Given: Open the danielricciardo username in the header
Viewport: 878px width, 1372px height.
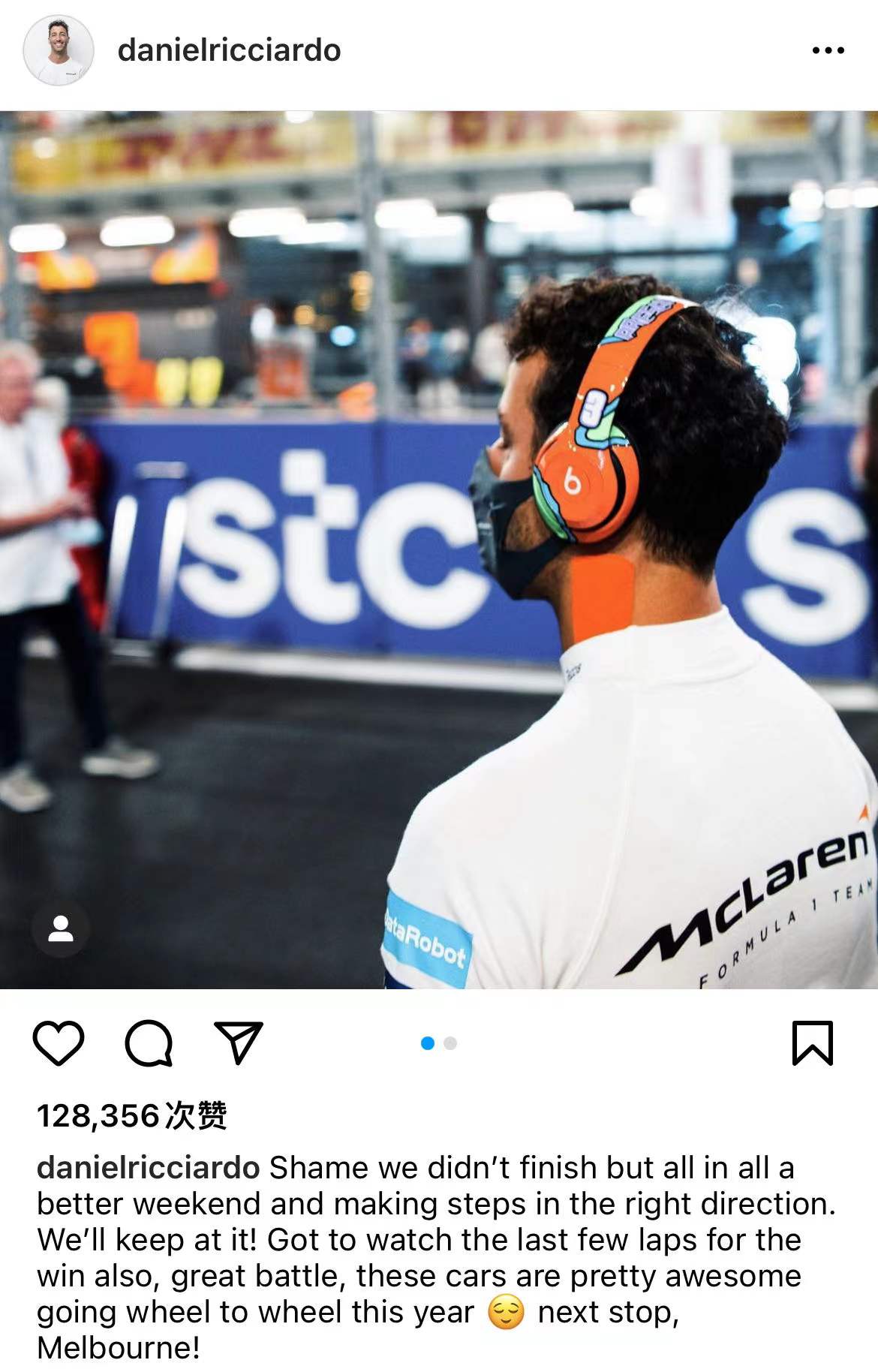Looking at the screenshot, I should 229,50.
